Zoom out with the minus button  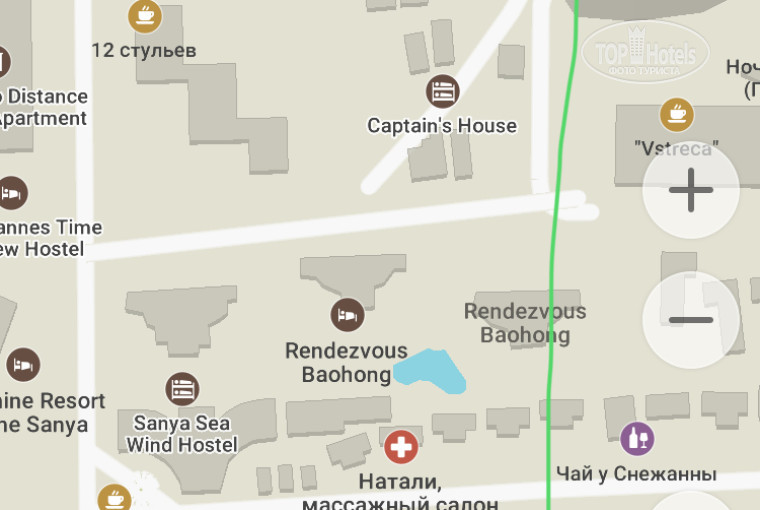point(690,320)
